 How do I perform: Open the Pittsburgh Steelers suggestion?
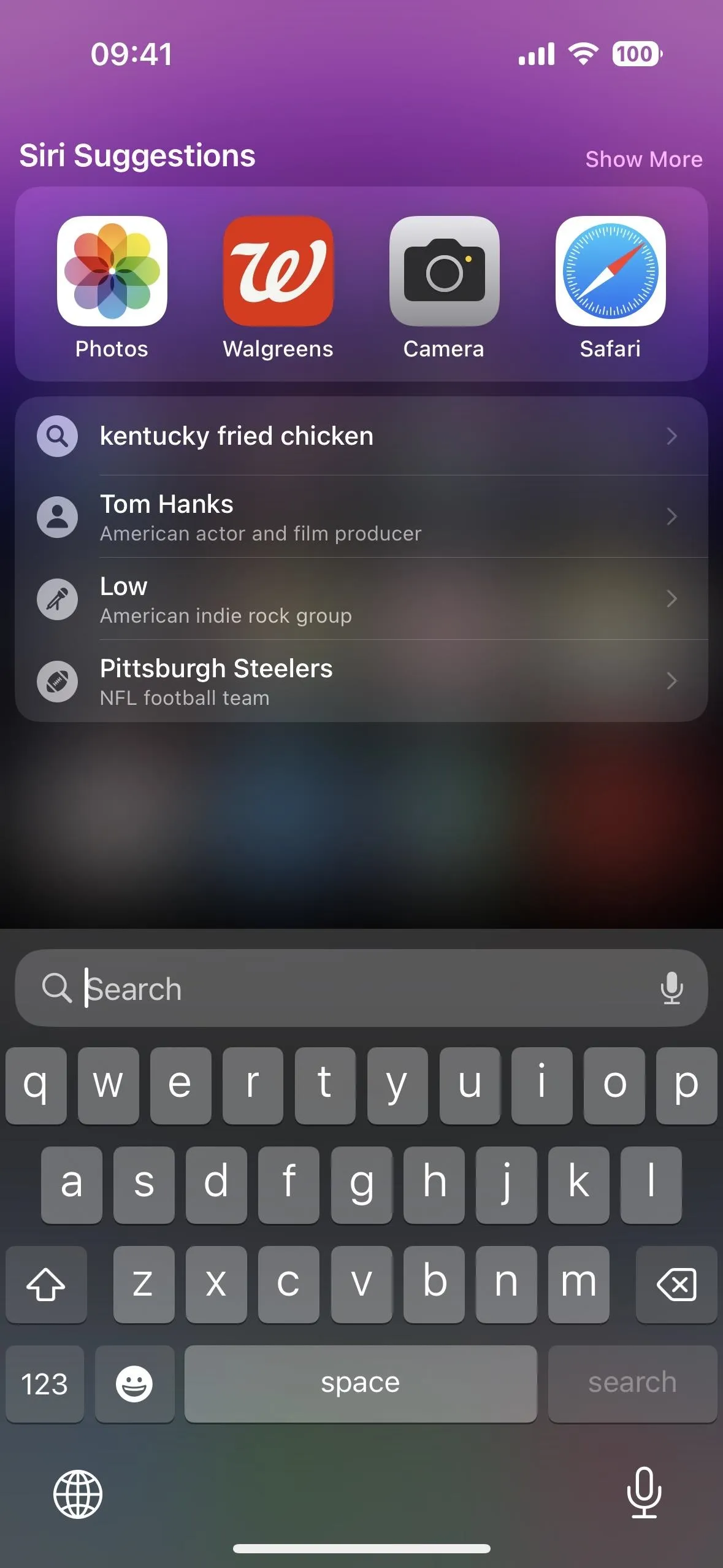(x=362, y=682)
